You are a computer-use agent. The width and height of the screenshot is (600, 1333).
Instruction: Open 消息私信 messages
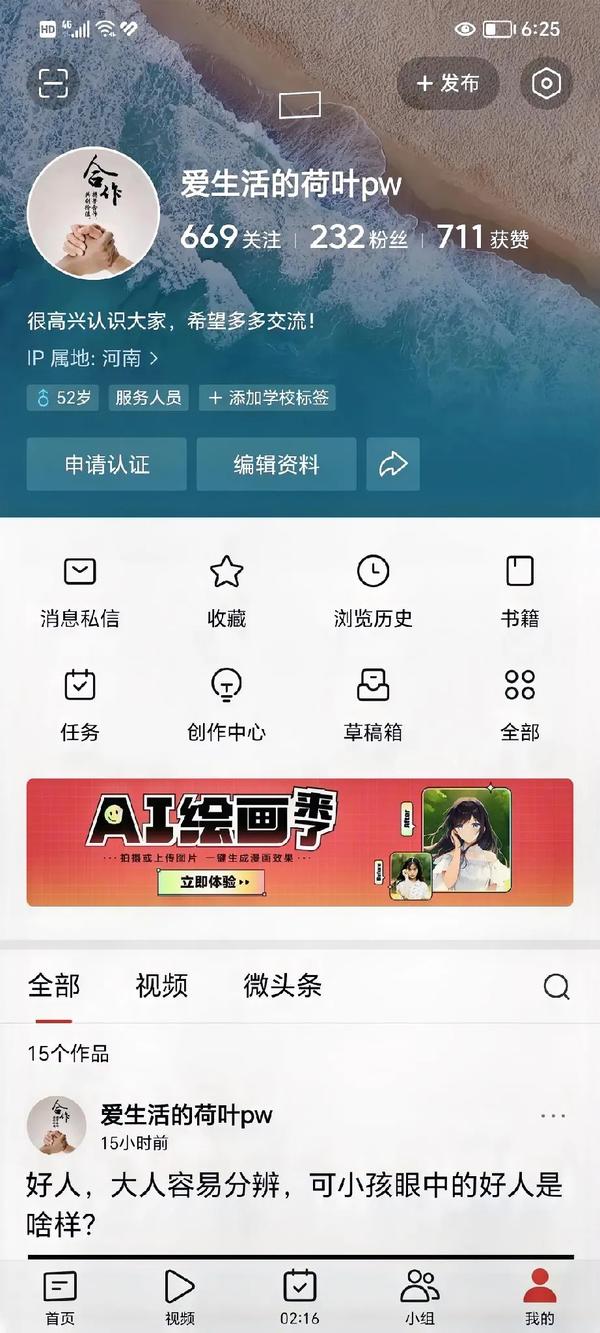pos(80,591)
